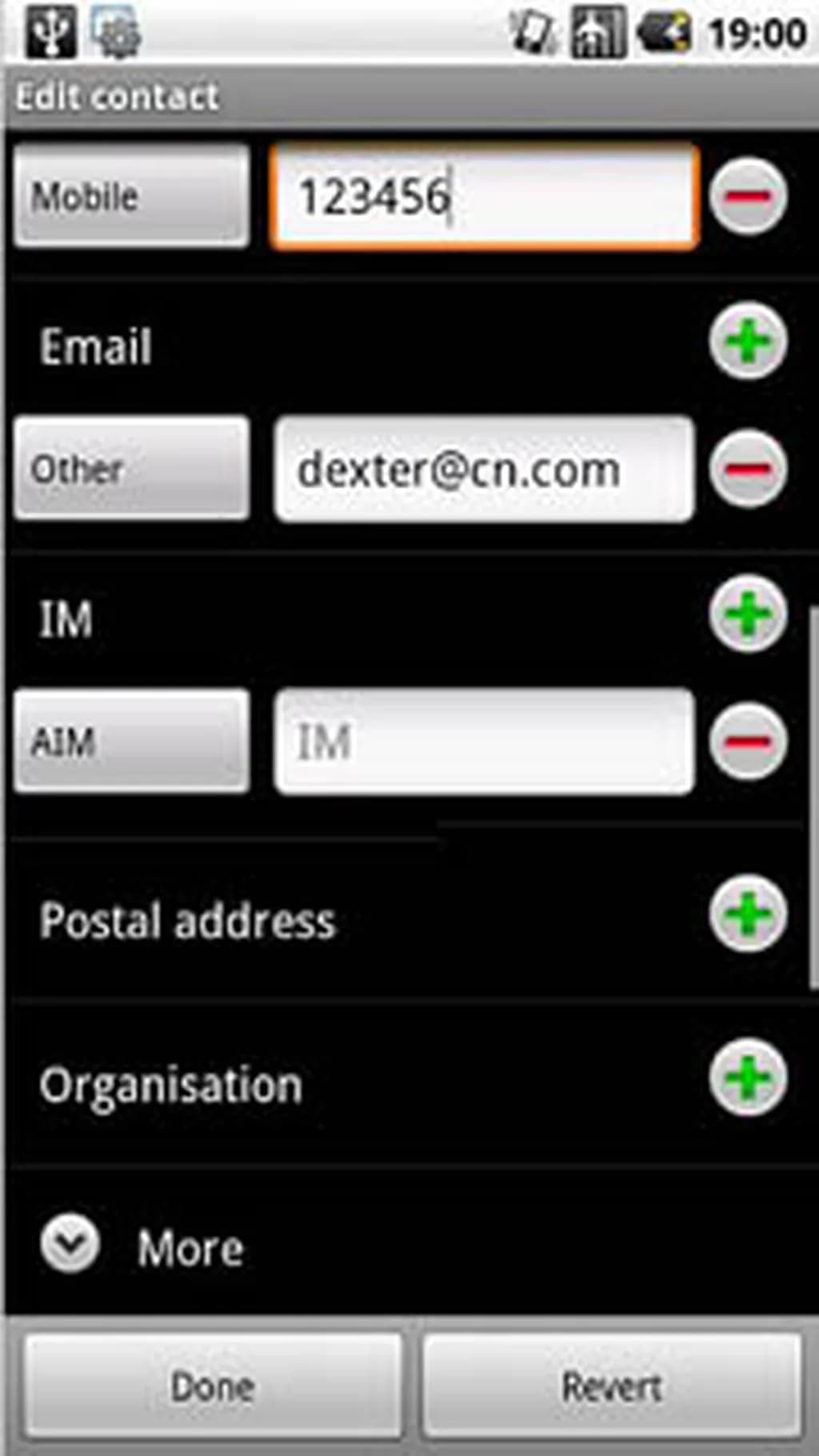Edit the phone number field 123456
Screen dimensions: 819x1456
[484, 197]
